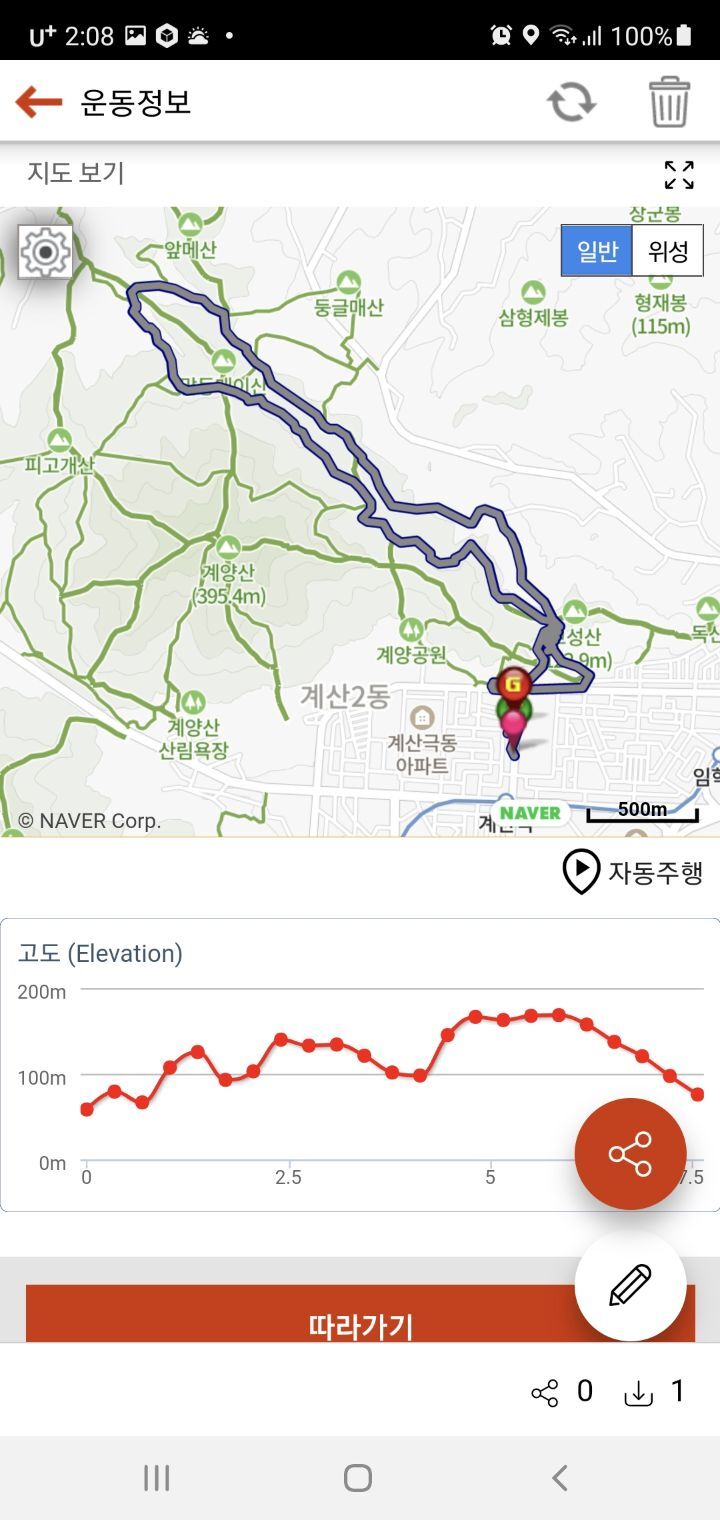Start 자동주행 route playback

633,871
